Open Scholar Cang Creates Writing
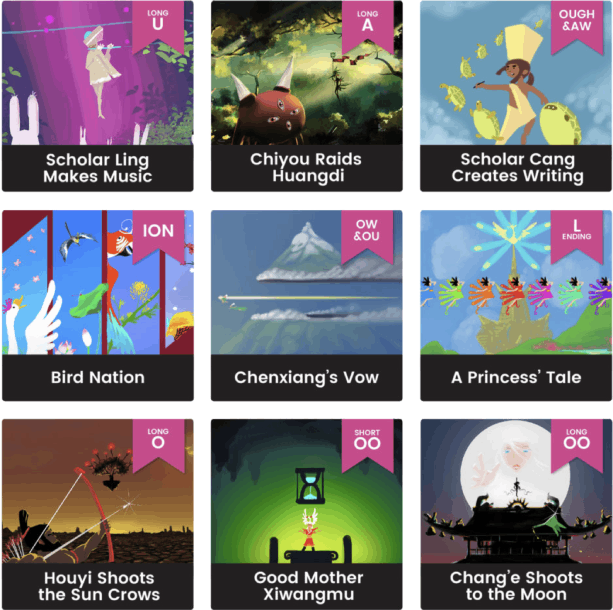The height and width of the screenshot is (610, 613). click(x=516, y=97)
